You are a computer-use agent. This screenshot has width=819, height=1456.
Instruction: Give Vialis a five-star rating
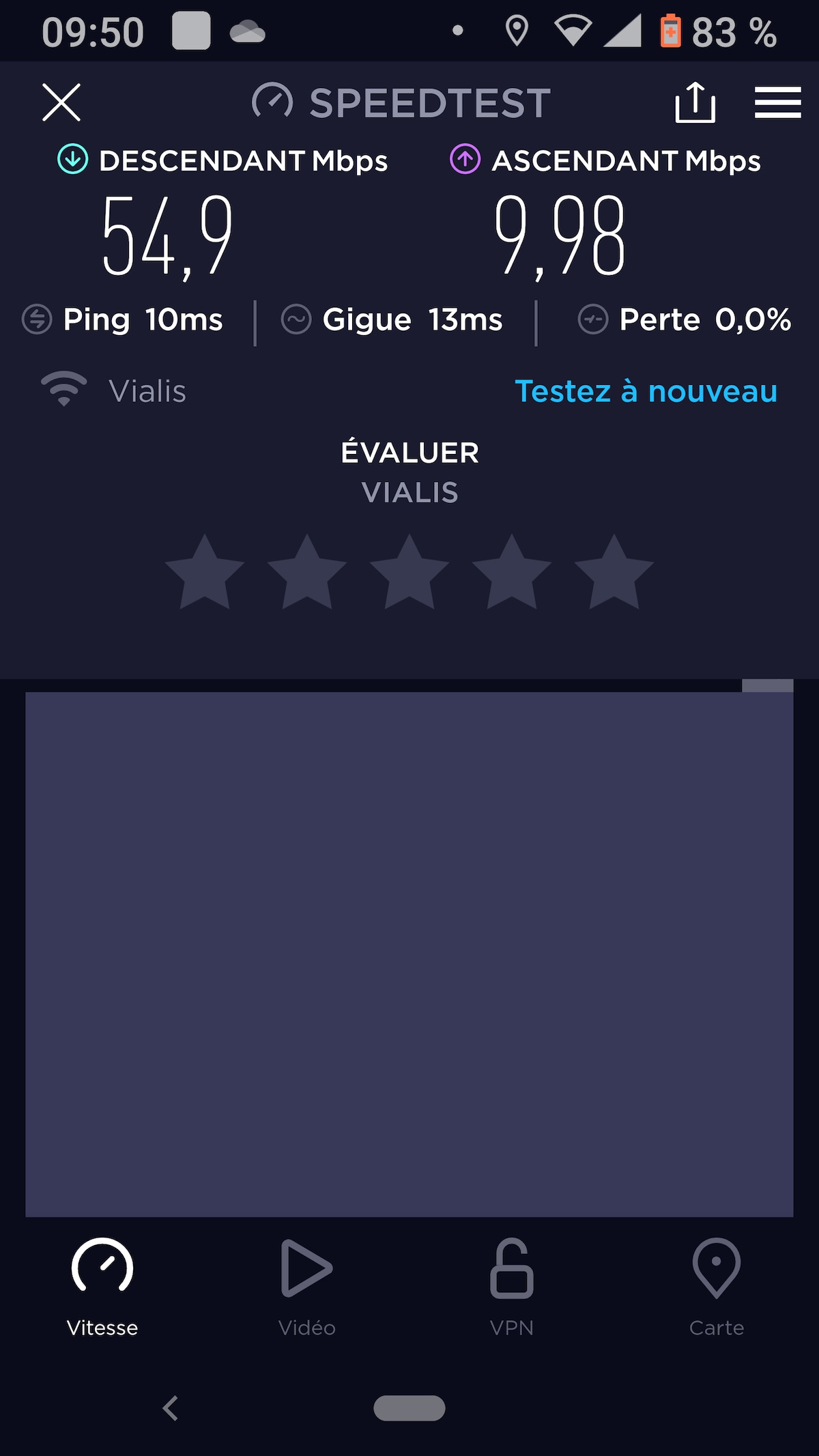pyautogui.click(x=614, y=573)
